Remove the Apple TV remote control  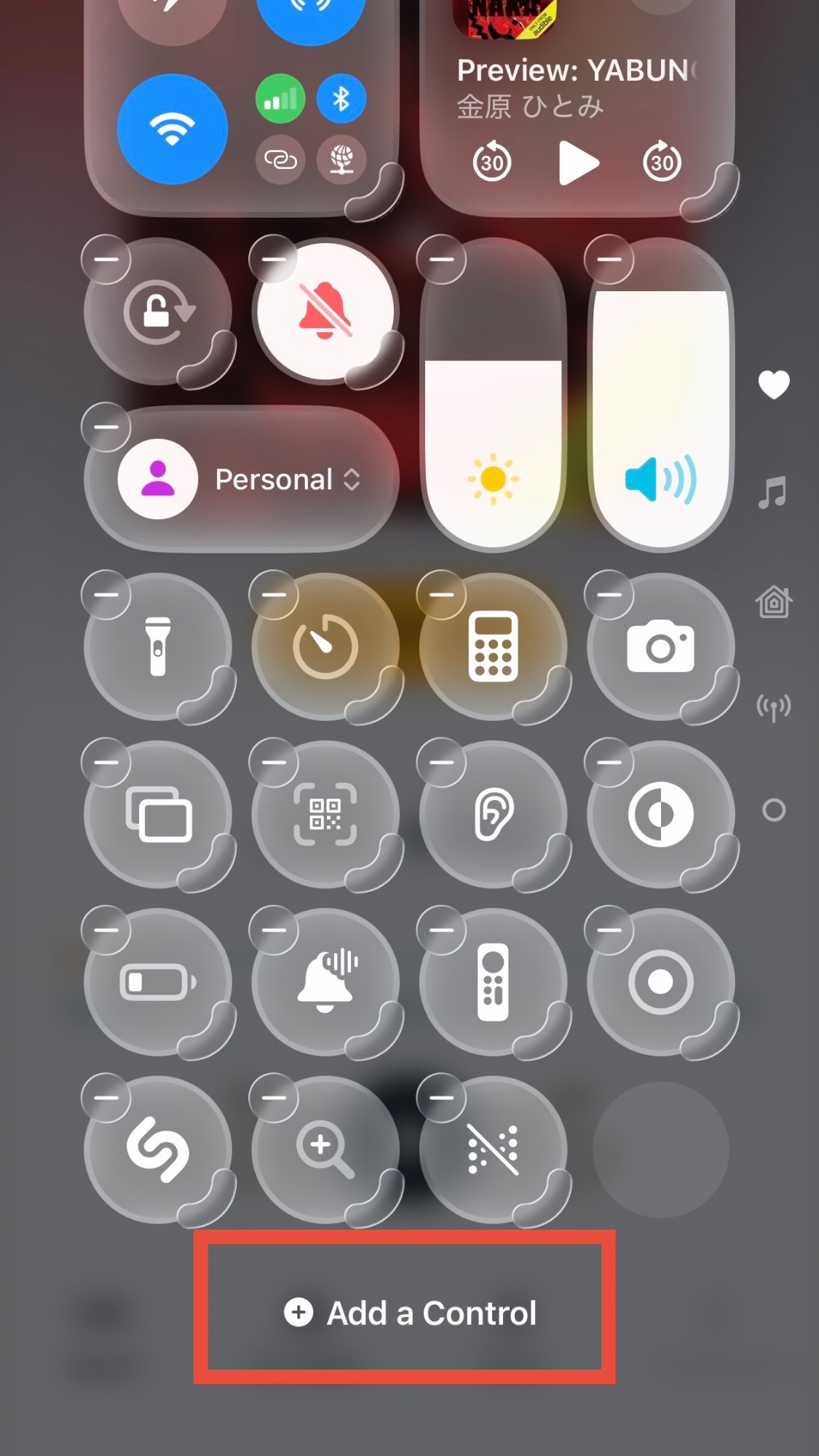(441, 930)
